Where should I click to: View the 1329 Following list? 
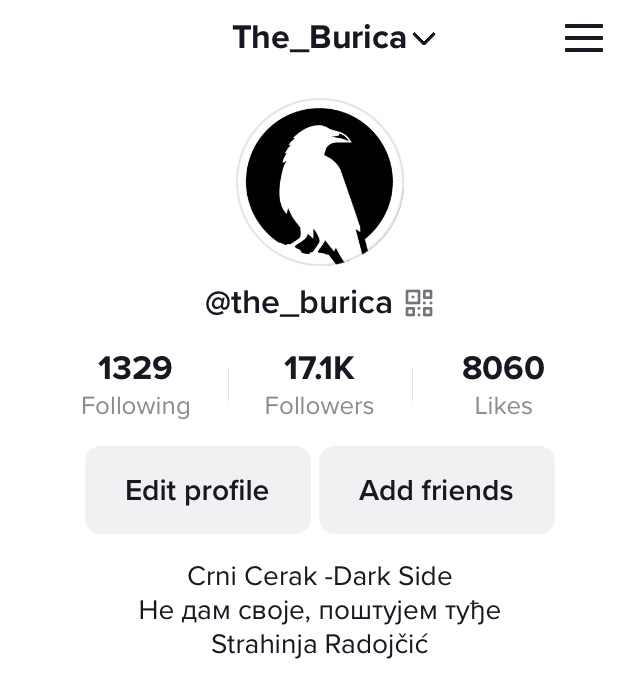pyautogui.click(x=135, y=385)
